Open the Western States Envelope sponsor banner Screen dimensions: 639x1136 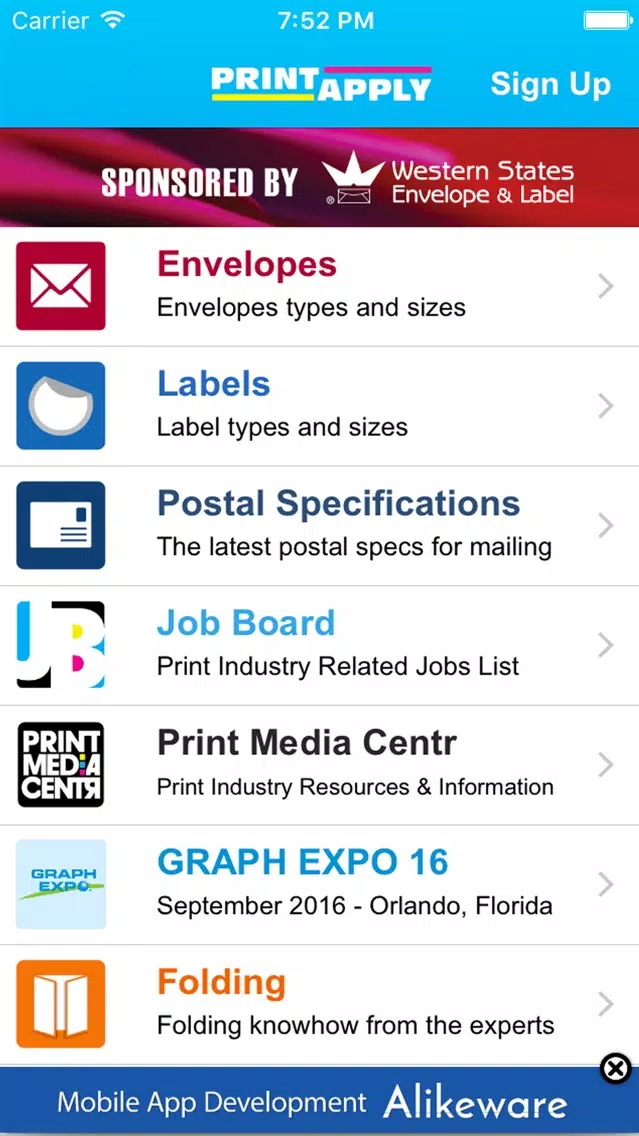(x=320, y=178)
